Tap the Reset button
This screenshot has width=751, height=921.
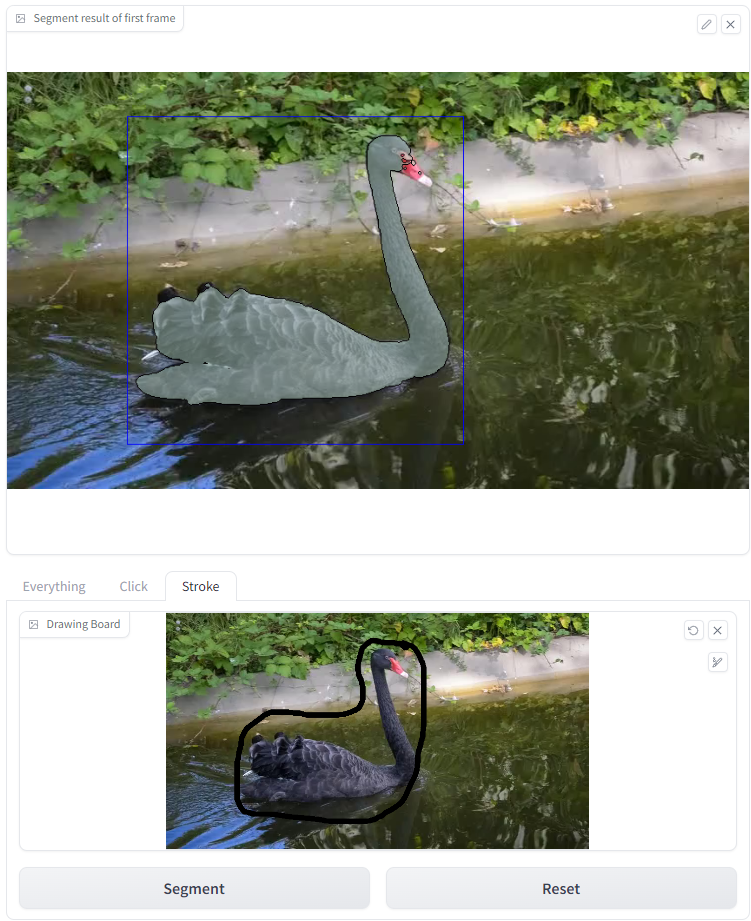coord(561,888)
